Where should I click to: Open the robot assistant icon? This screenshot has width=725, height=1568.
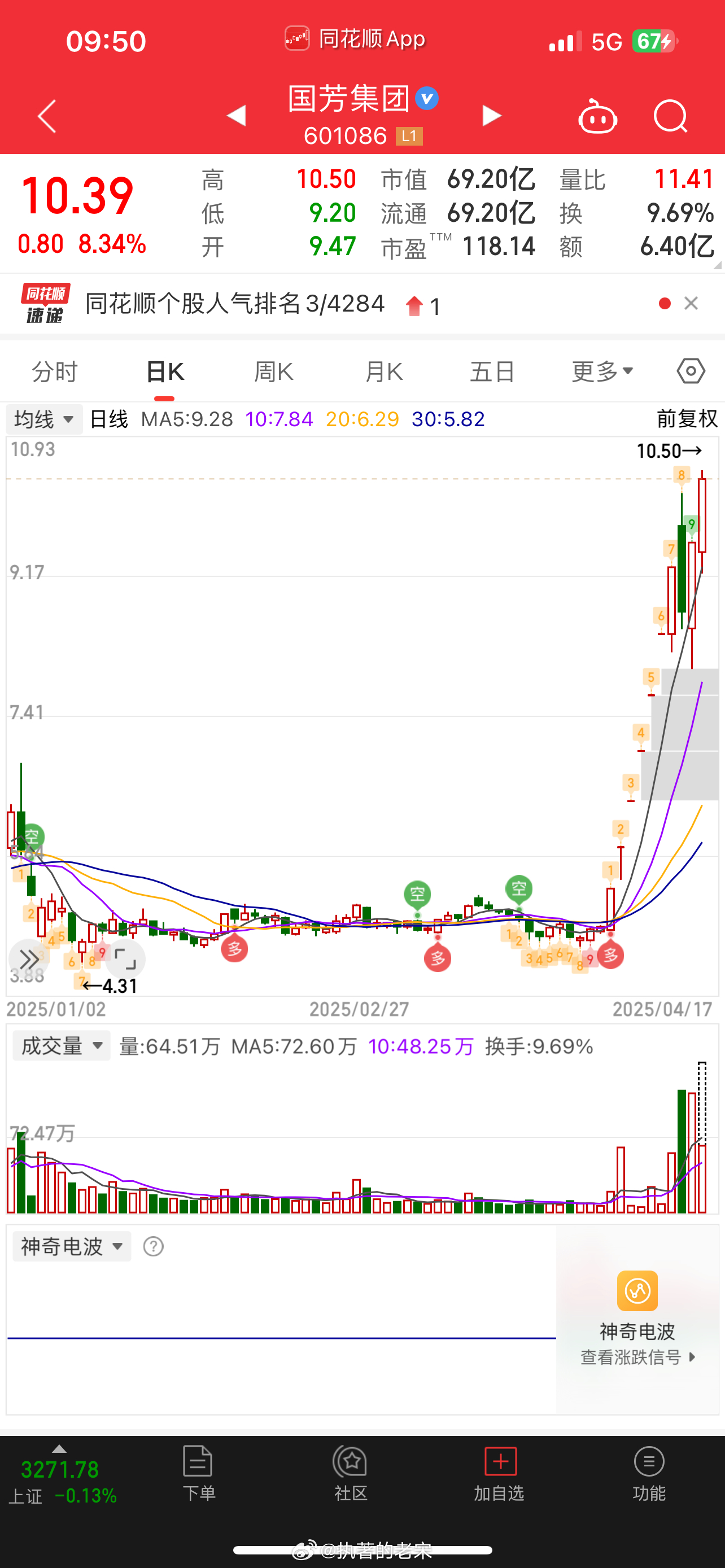pos(597,116)
